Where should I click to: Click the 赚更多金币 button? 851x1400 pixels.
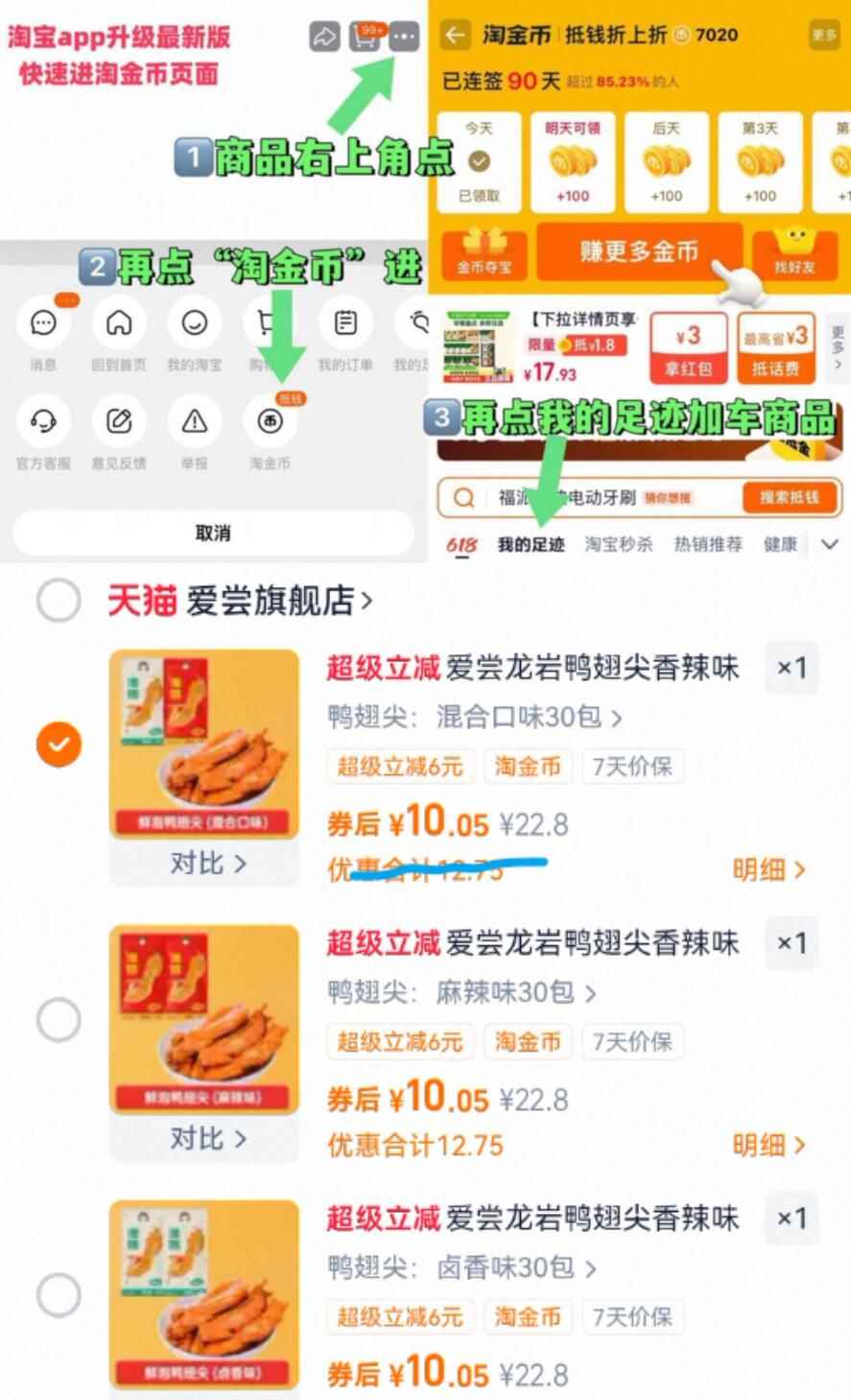point(639,251)
